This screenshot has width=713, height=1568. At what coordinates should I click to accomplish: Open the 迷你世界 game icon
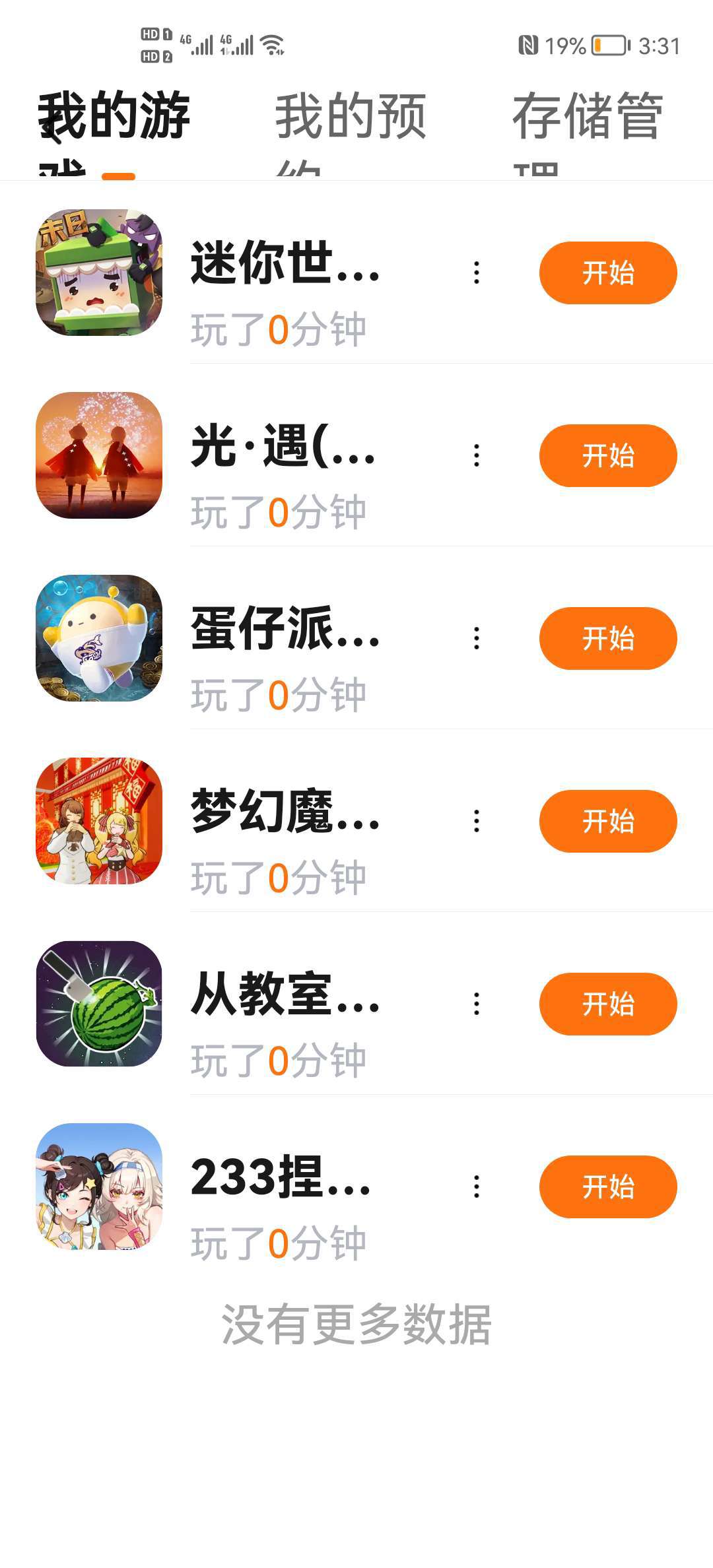(99, 273)
